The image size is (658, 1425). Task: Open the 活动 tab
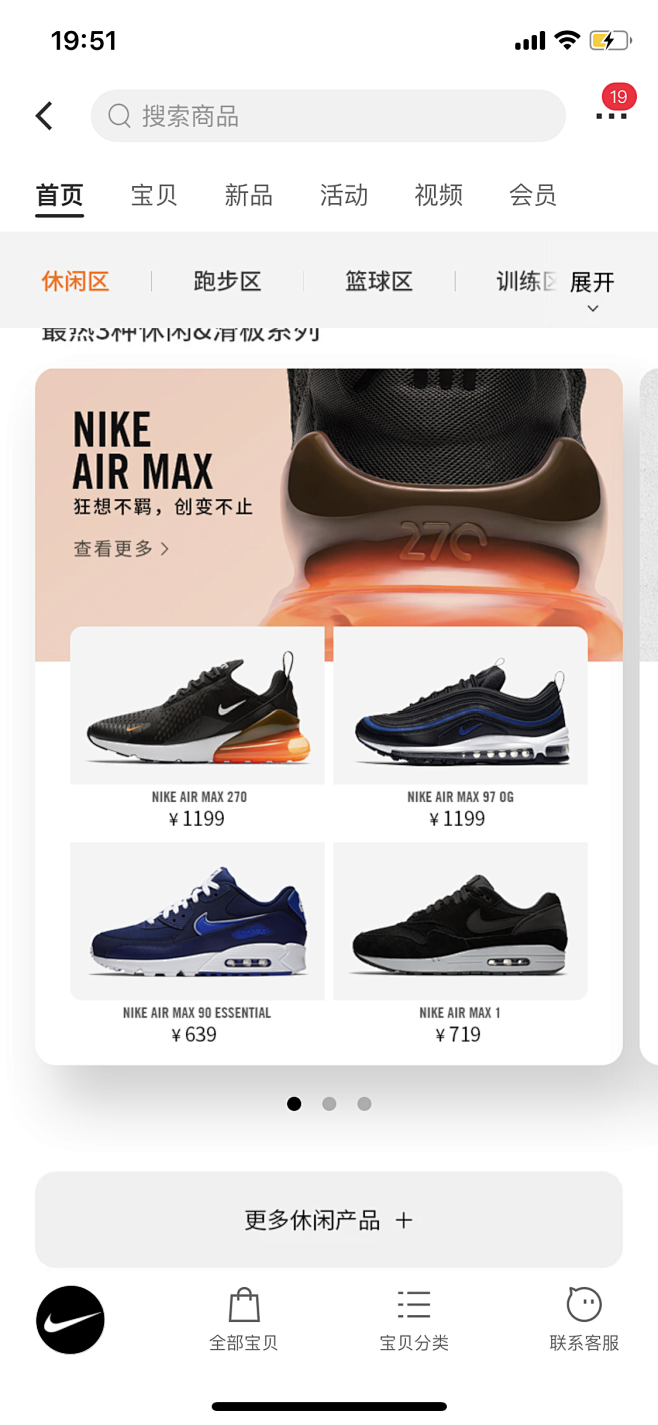point(343,195)
